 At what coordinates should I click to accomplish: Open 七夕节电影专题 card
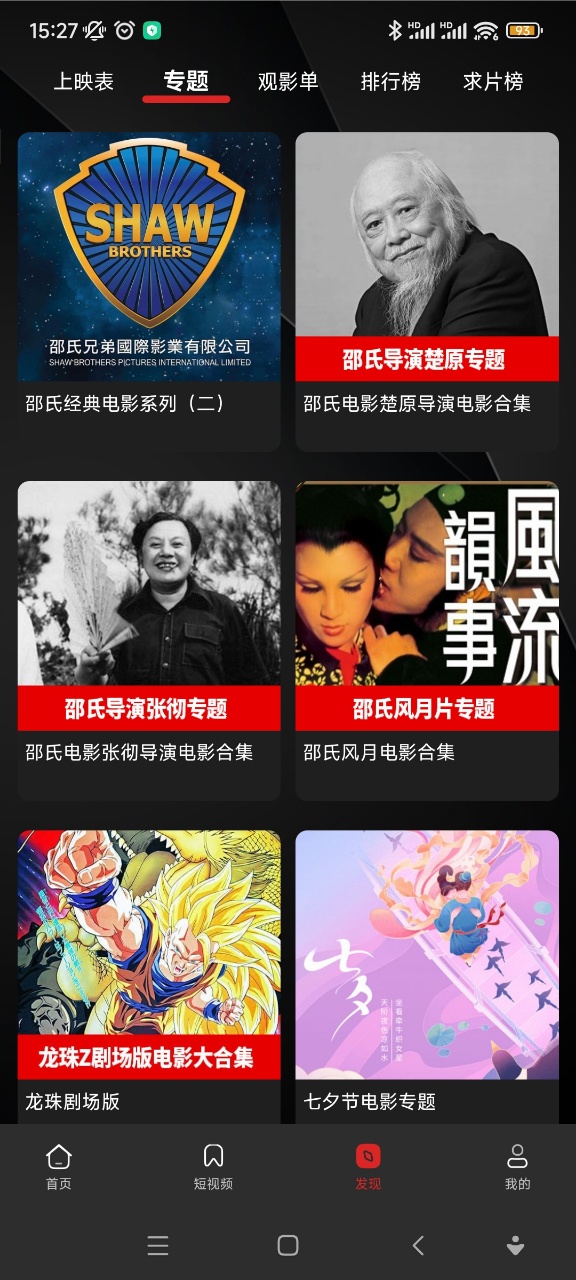(x=427, y=977)
